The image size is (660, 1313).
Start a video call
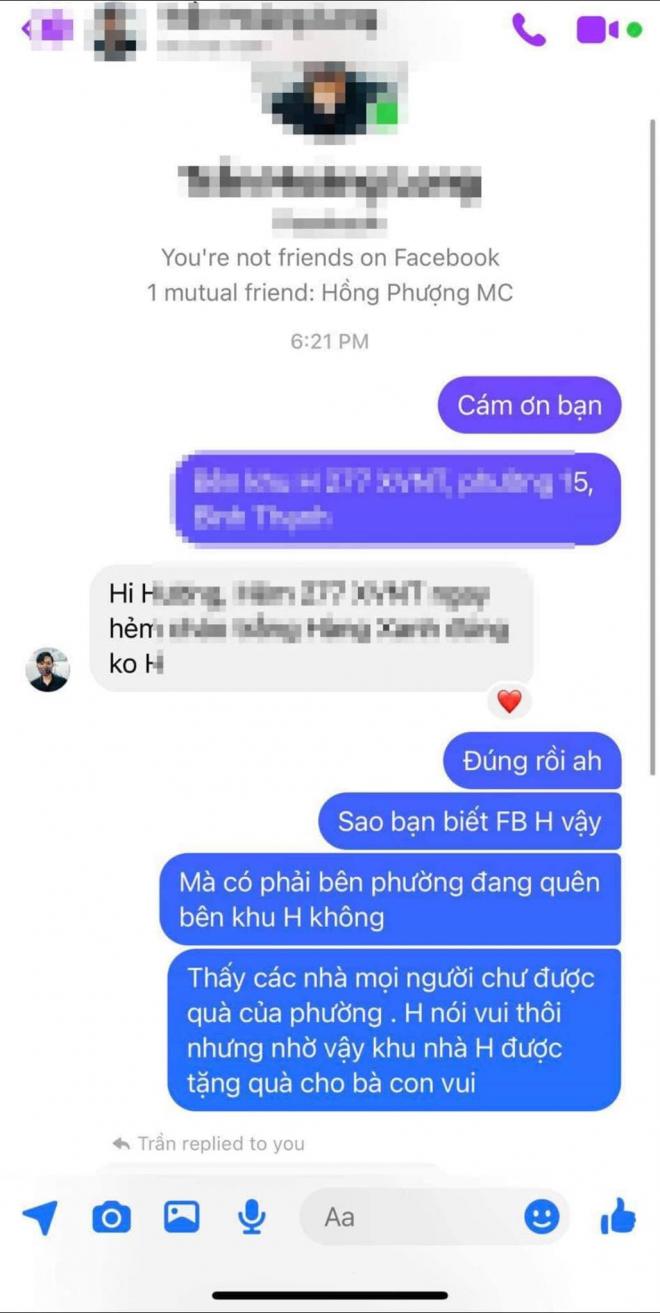point(598,29)
